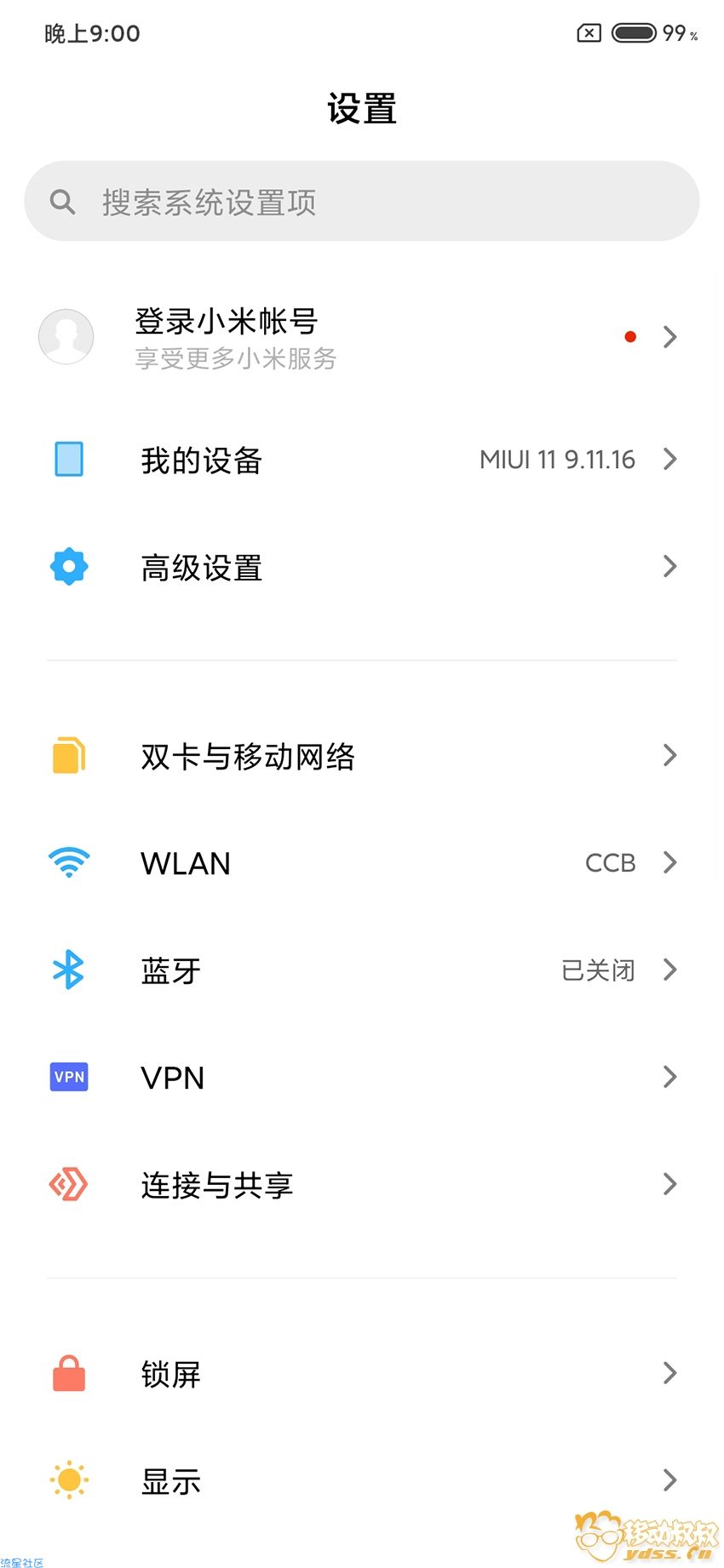This screenshot has height=1568, width=724.
Task: Open 锁屏 lock screen settings
Action: coord(362,1374)
